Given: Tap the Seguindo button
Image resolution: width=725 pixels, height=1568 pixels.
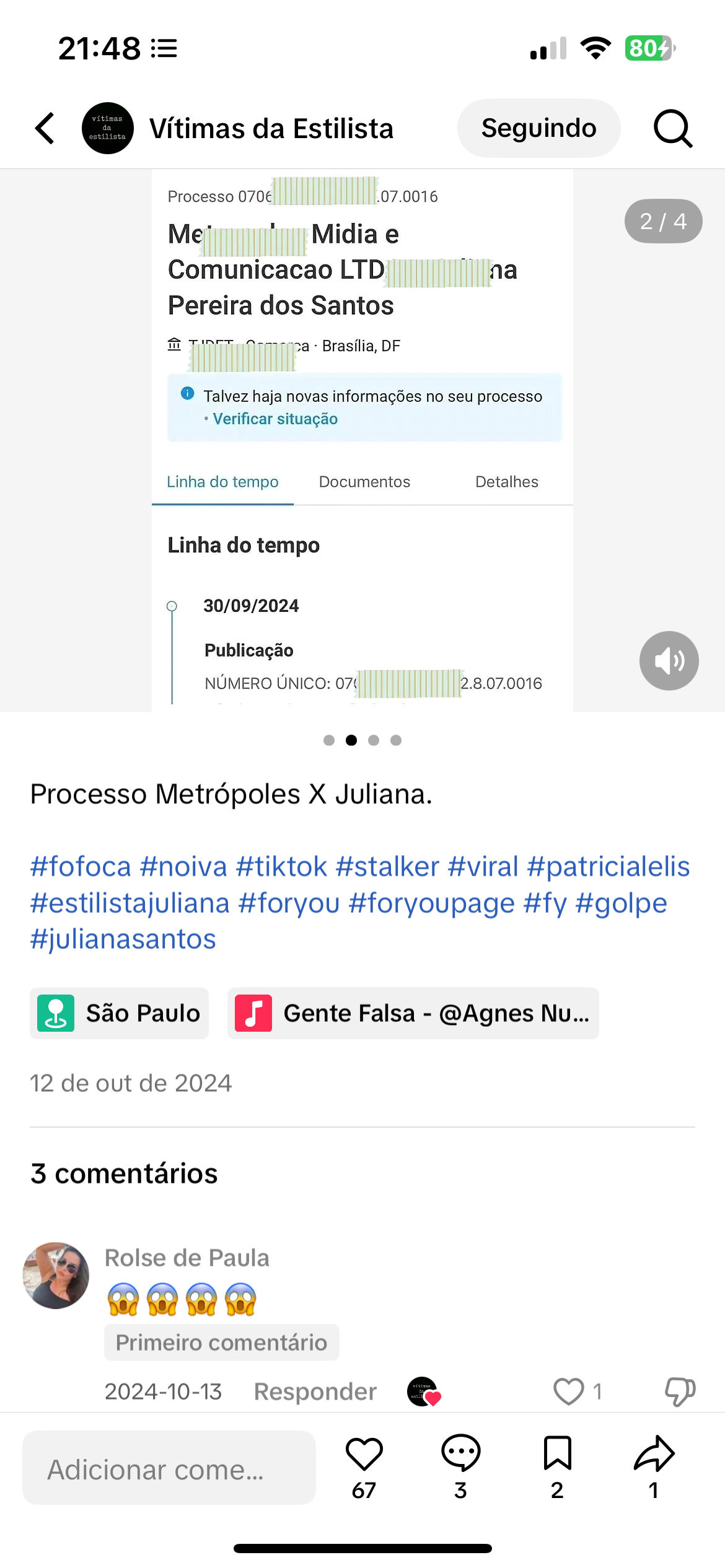Looking at the screenshot, I should tap(538, 128).
